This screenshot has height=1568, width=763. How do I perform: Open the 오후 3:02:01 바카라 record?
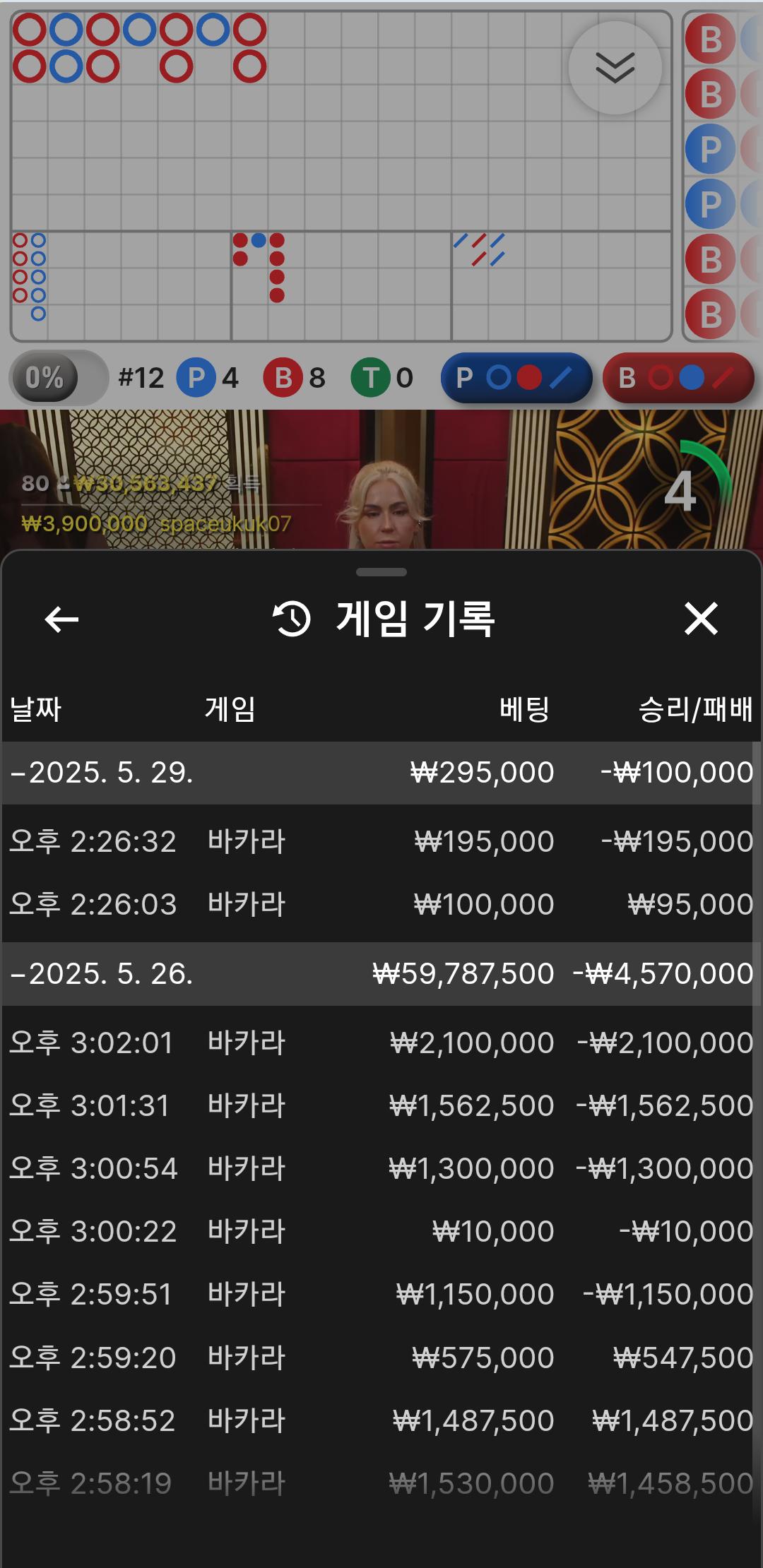click(381, 1043)
